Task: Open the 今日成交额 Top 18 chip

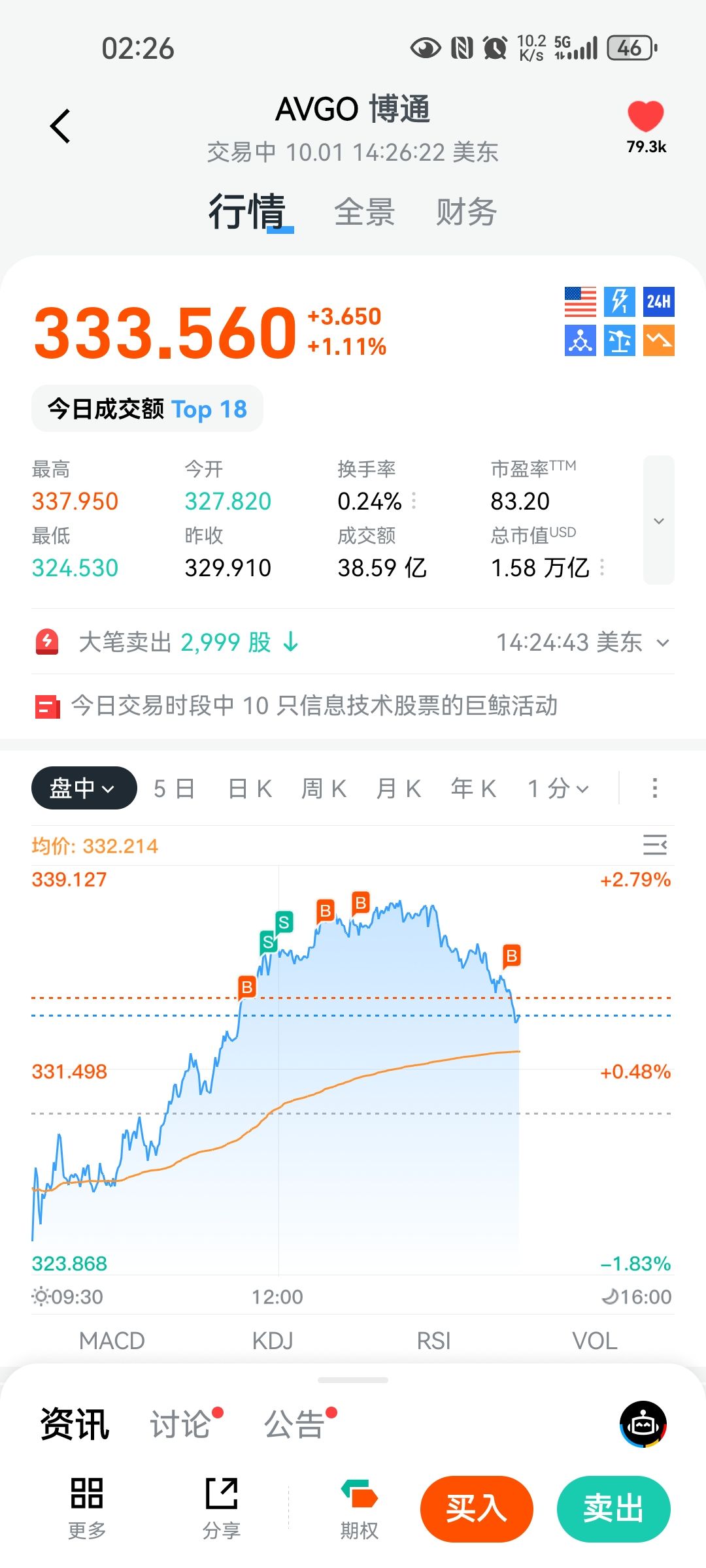Action: click(x=148, y=409)
